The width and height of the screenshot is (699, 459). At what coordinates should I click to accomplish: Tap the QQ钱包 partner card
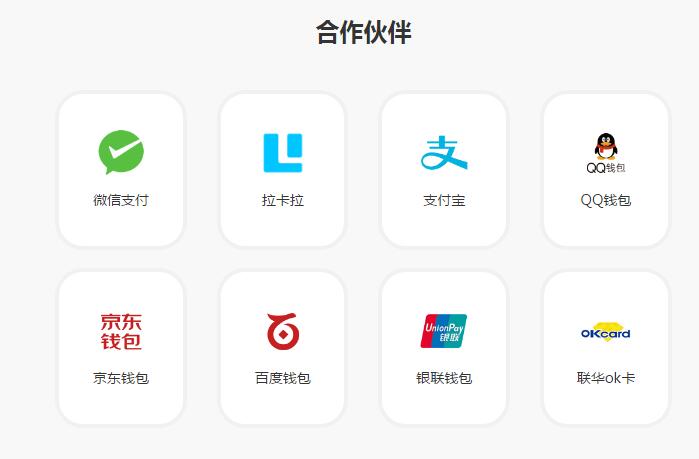606,169
